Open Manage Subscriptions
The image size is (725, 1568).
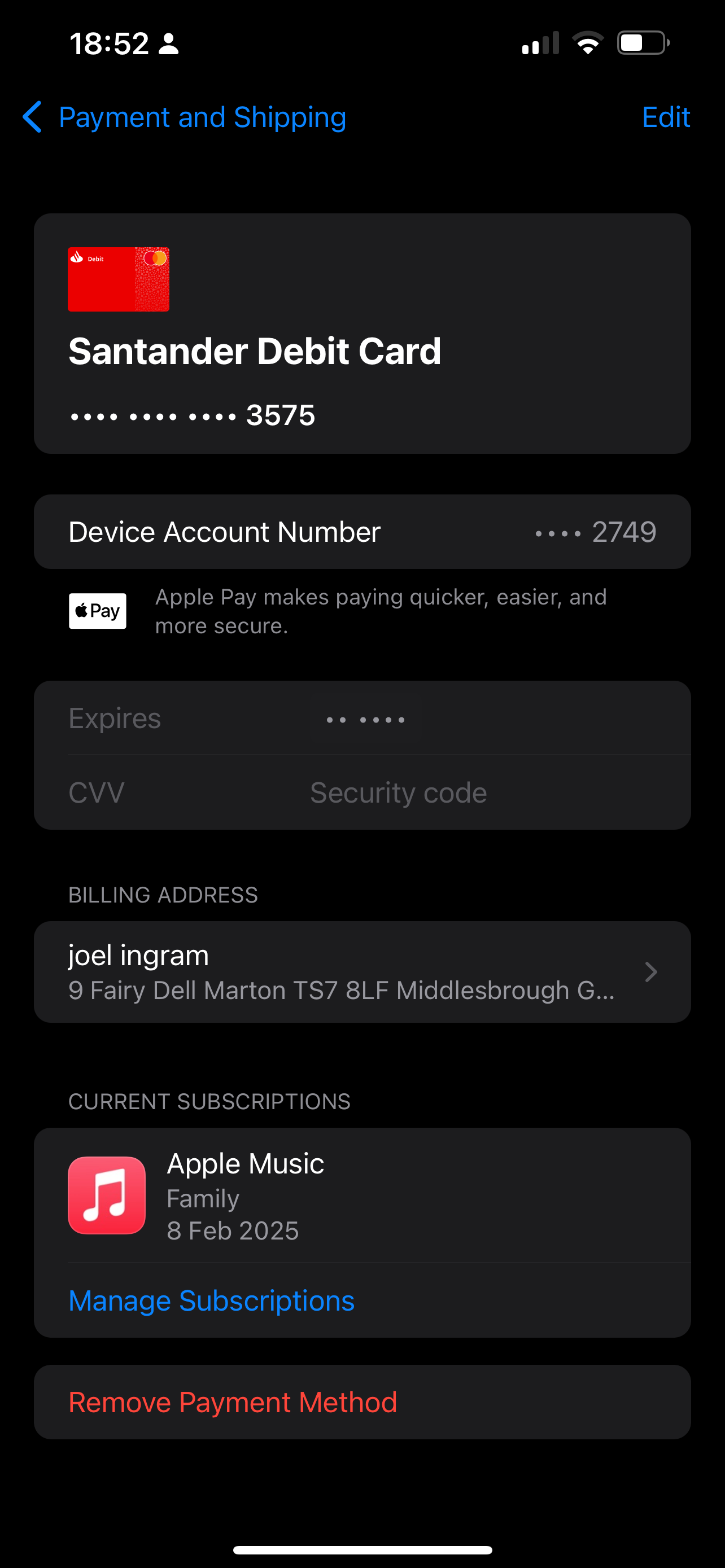[211, 1301]
